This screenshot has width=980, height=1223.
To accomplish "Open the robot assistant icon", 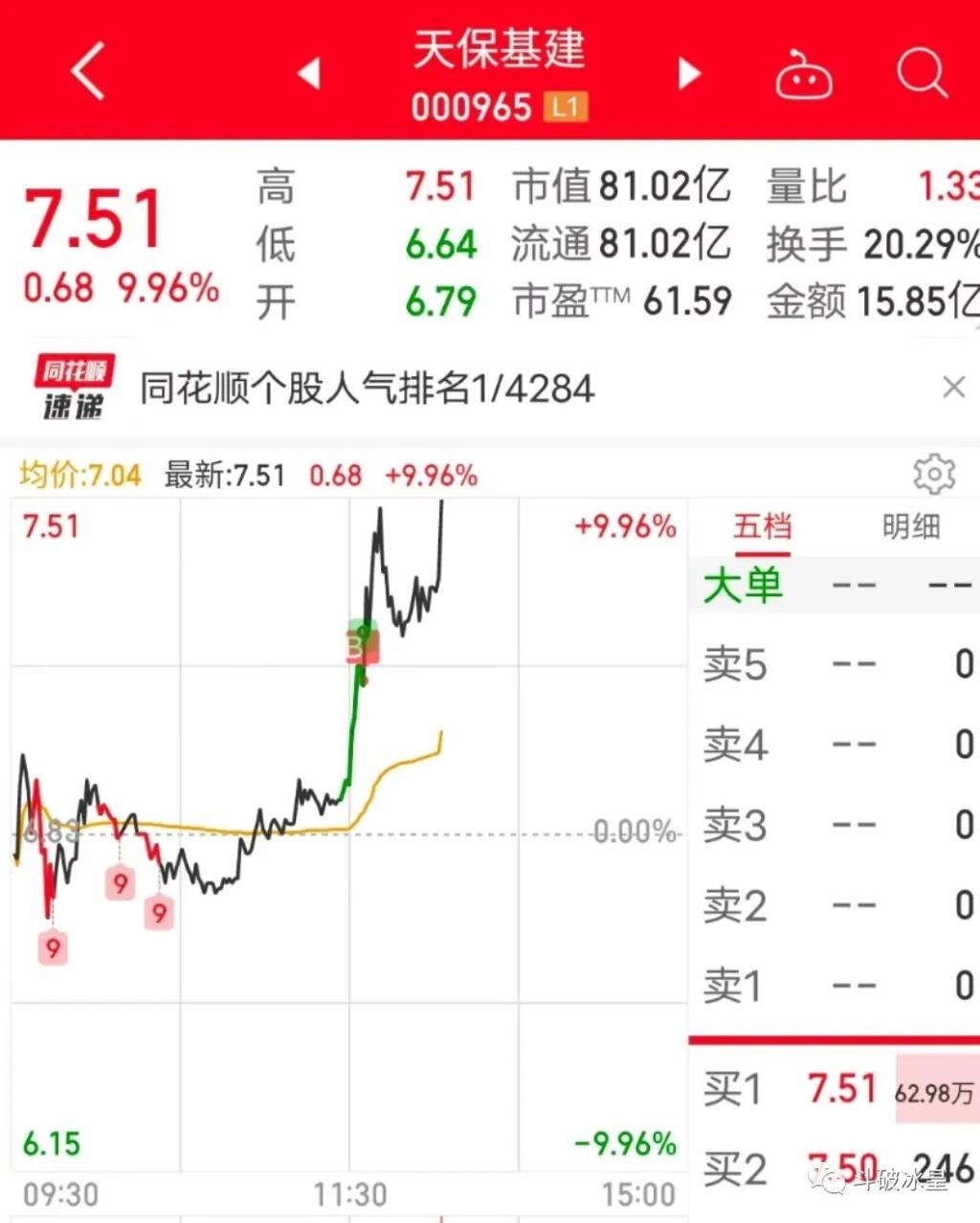I will (803, 75).
